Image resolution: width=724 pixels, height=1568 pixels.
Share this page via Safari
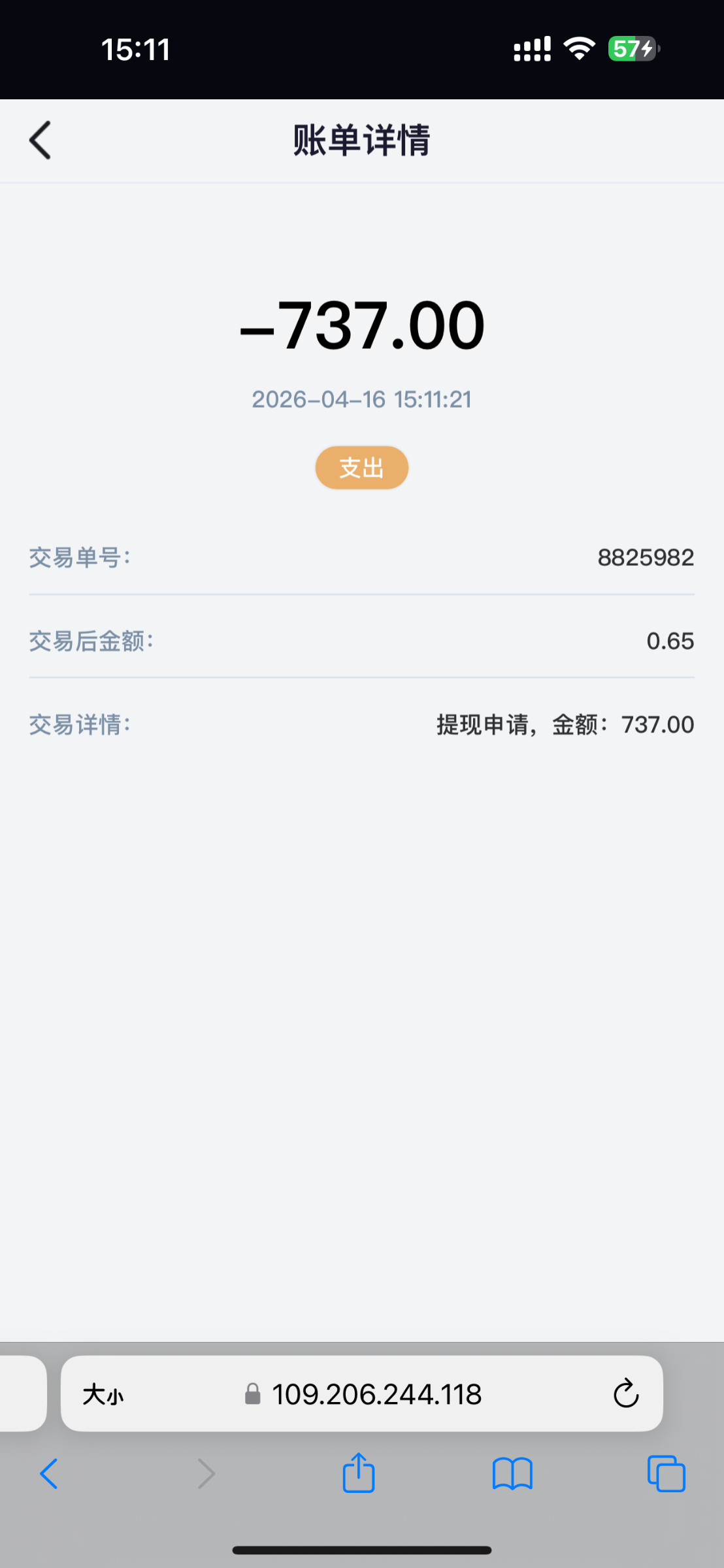(359, 1473)
